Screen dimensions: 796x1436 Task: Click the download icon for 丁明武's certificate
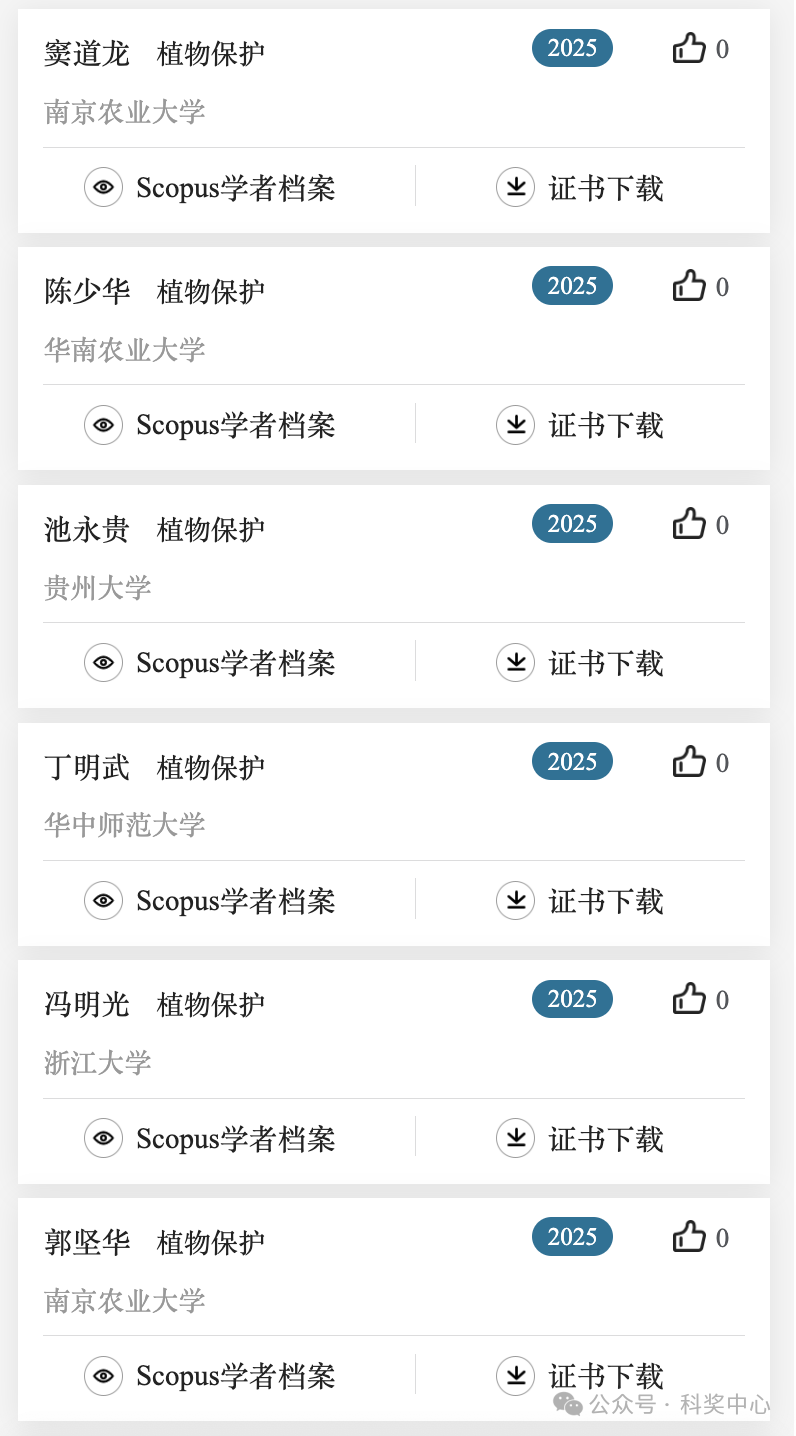tap(515, 901)
